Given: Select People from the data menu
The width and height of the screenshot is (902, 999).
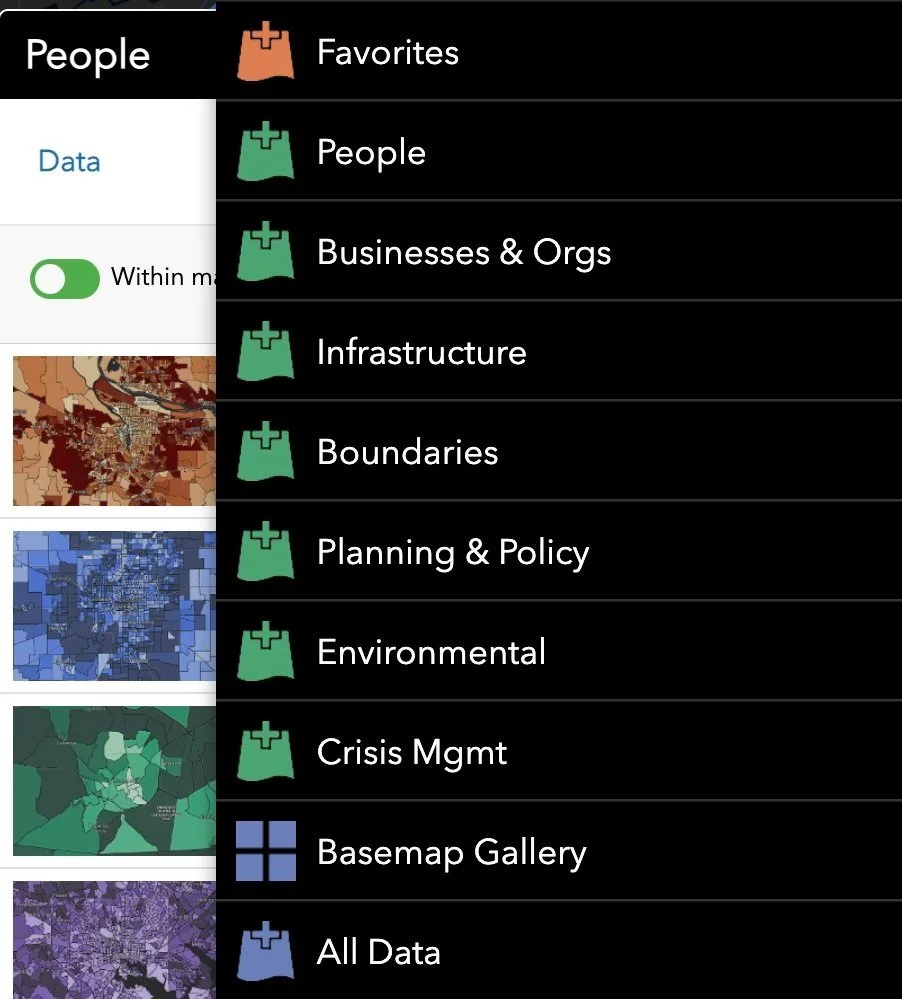Looking at the screenshot, I should click(x=371, y=152).
